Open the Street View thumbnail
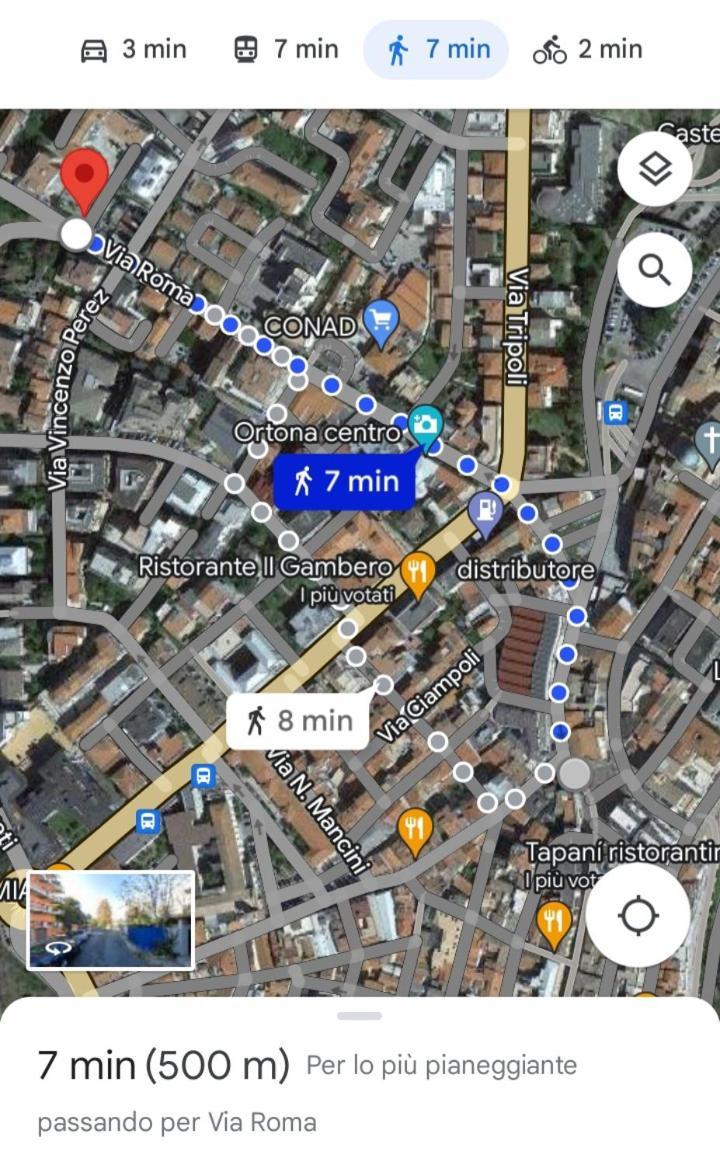 (110, 920)
